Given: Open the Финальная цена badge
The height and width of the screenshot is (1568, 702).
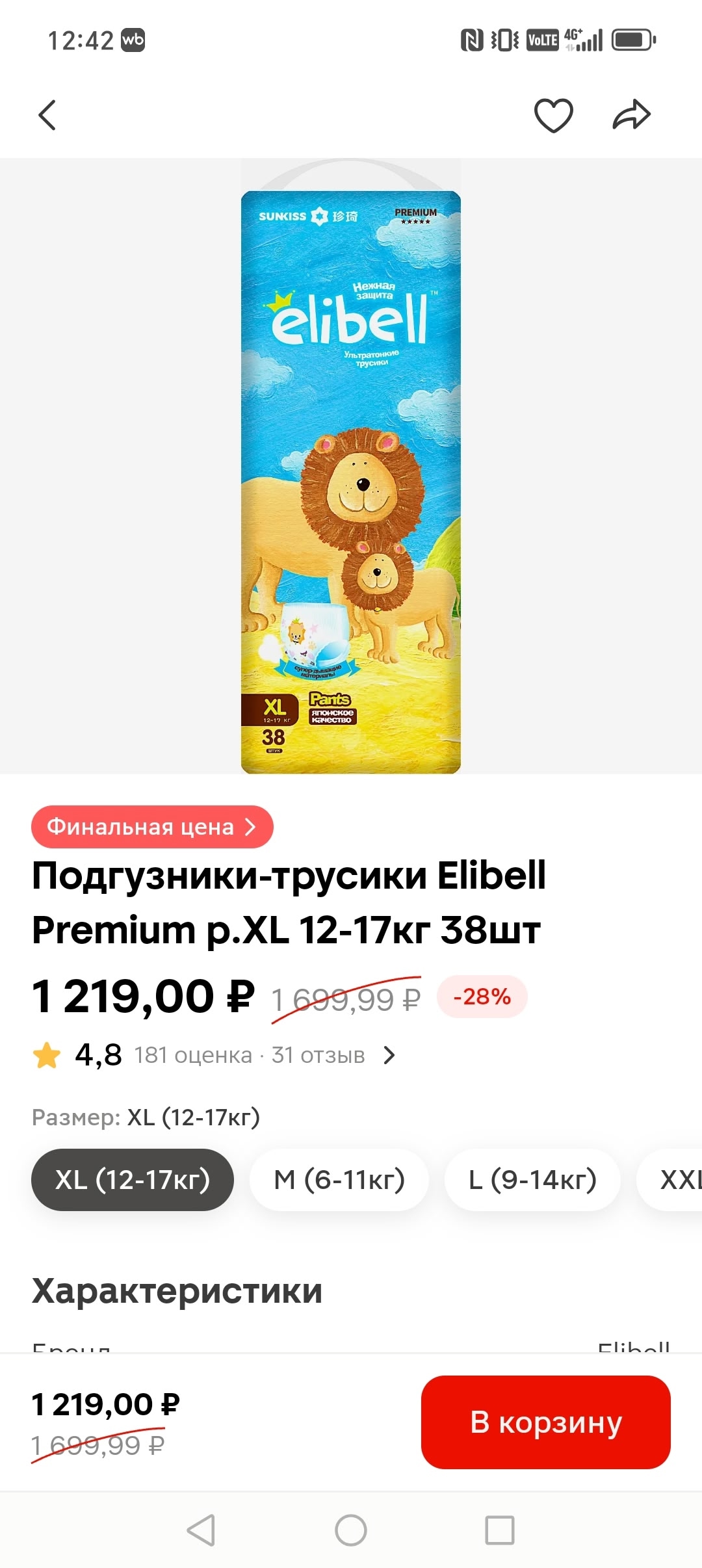Looking at the screenshot, I should [152, 827].
